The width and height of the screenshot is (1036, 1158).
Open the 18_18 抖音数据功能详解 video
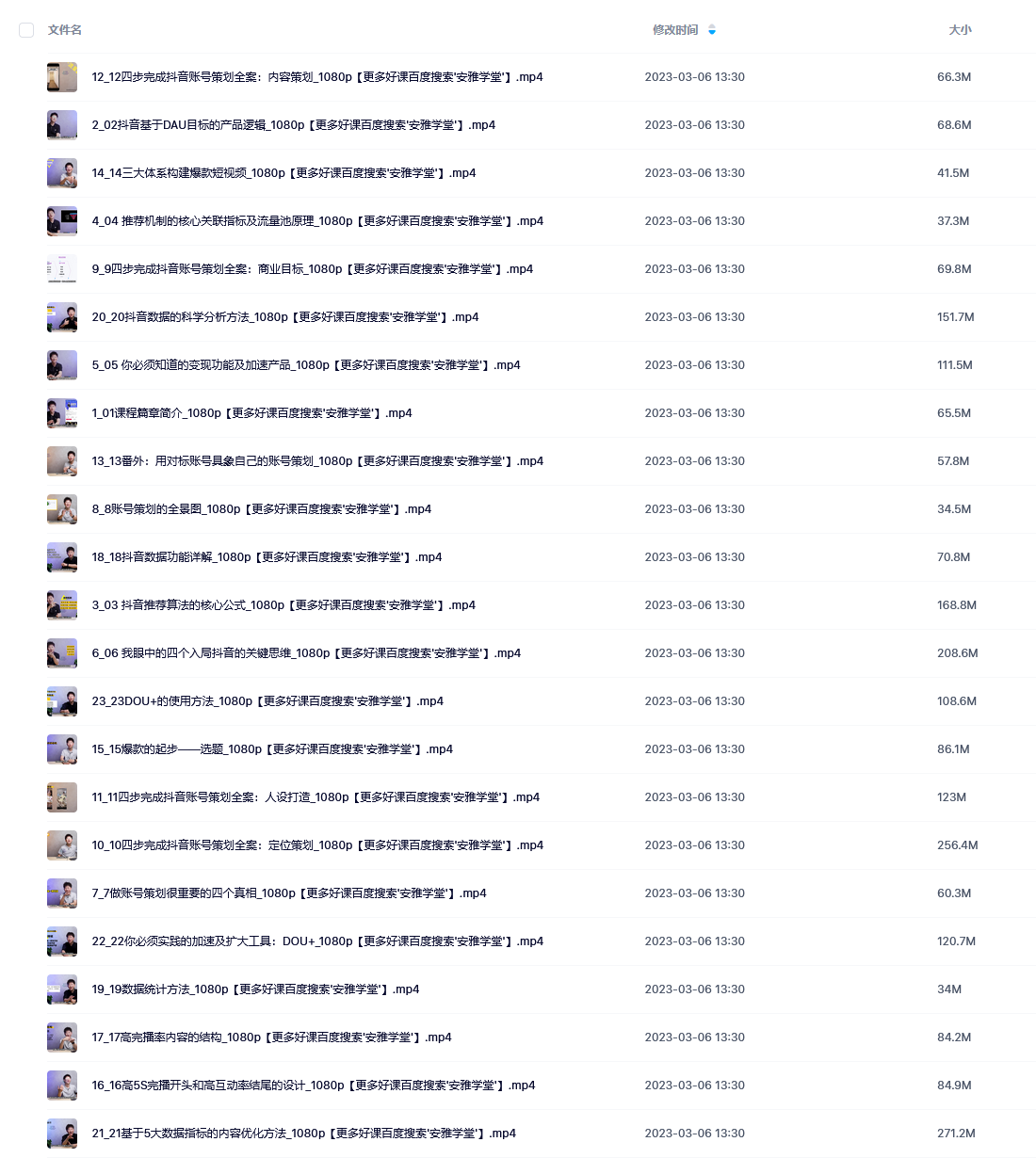[x=267, y=557]
